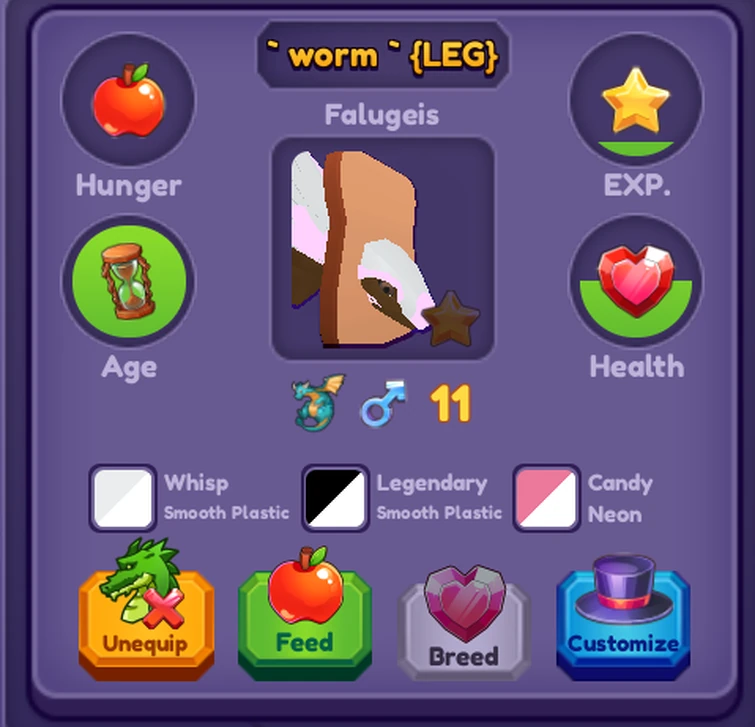Image resolution: width=755 pixels, height=727 pixels.
Task: Open the Customize menu
Action: coord(623,624)
